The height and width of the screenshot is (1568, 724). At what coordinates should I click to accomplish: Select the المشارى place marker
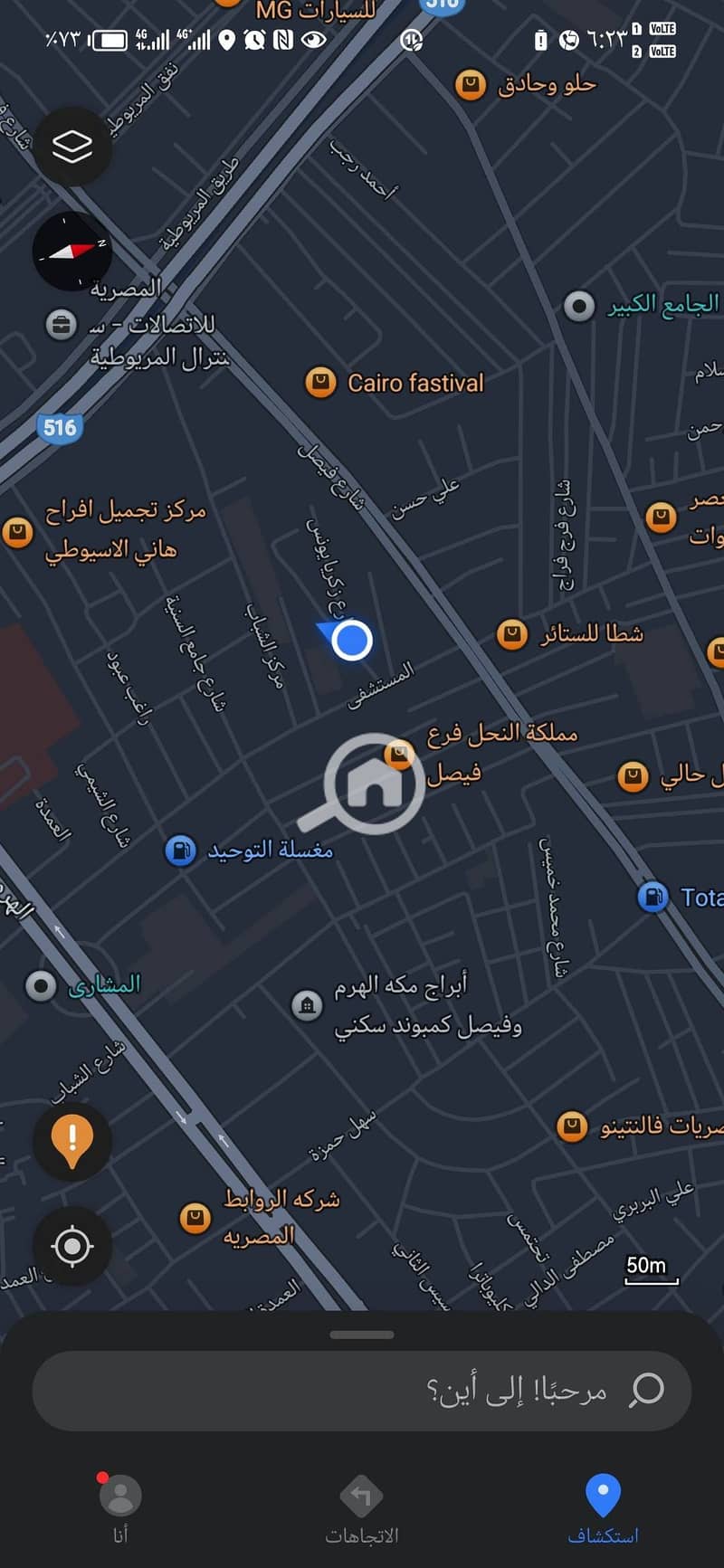[x=41, y=985]
